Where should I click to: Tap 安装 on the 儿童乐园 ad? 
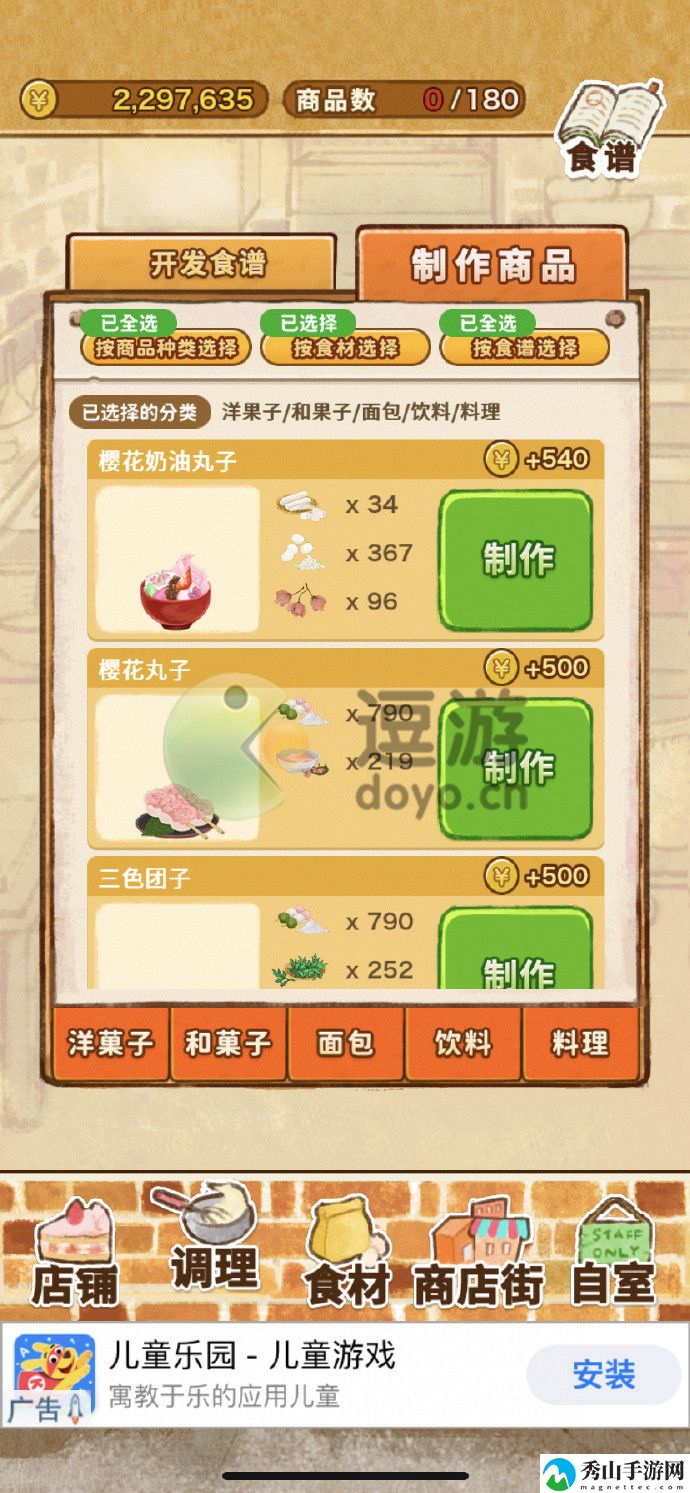(604, 1374)
